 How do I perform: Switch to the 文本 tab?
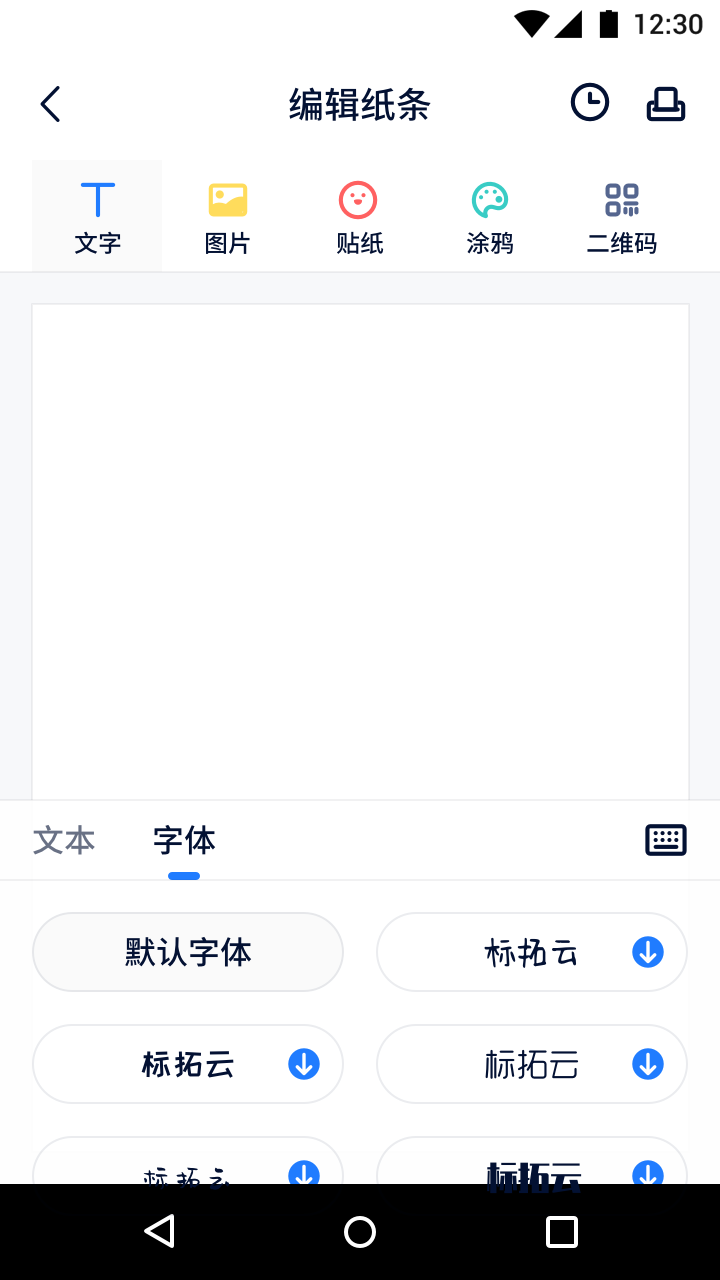[x=64, y=841]
